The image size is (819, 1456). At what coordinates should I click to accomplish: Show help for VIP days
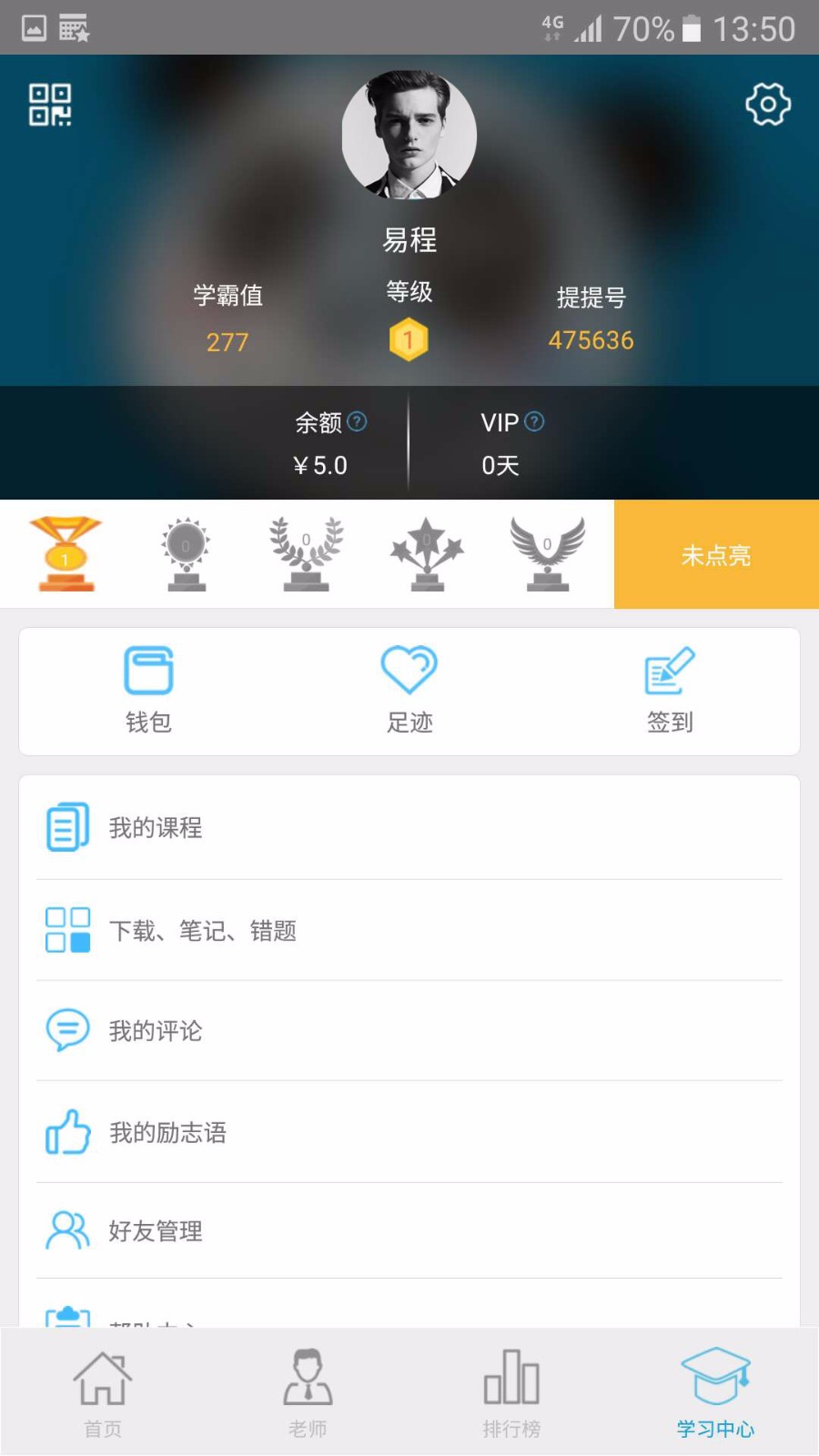535,421
